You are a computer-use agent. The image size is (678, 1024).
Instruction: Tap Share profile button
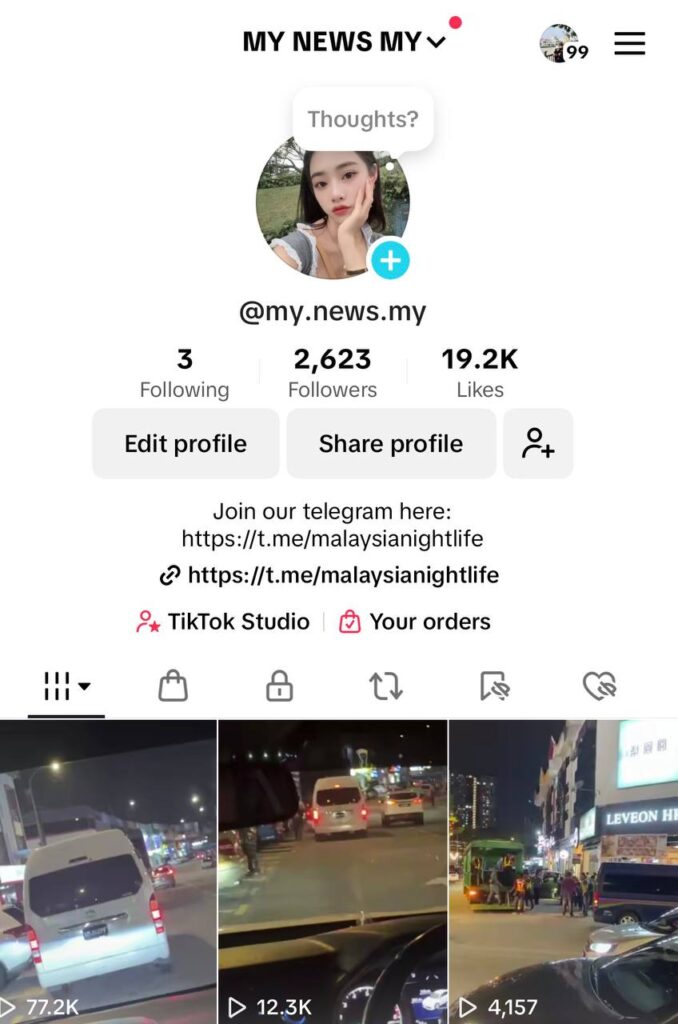pos(390,444)
